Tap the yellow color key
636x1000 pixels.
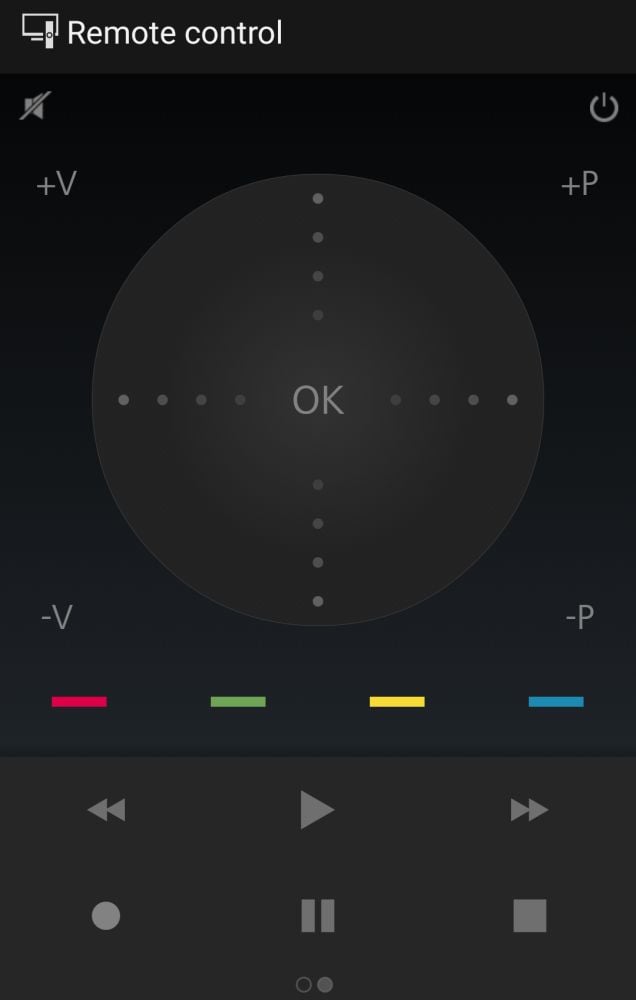[x=397, y=702]
